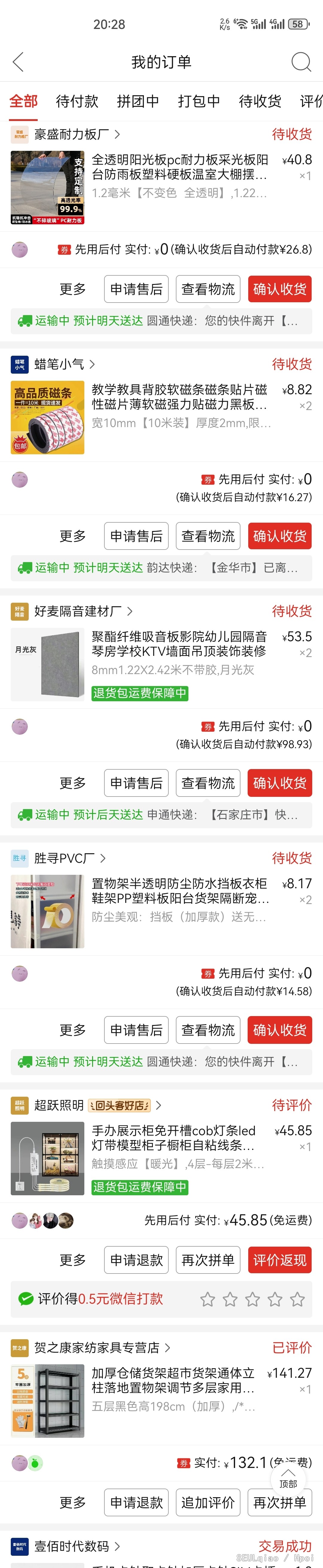
Task: View logistics for the 蜡笔小气 order
Action: [x=208, y=536]
